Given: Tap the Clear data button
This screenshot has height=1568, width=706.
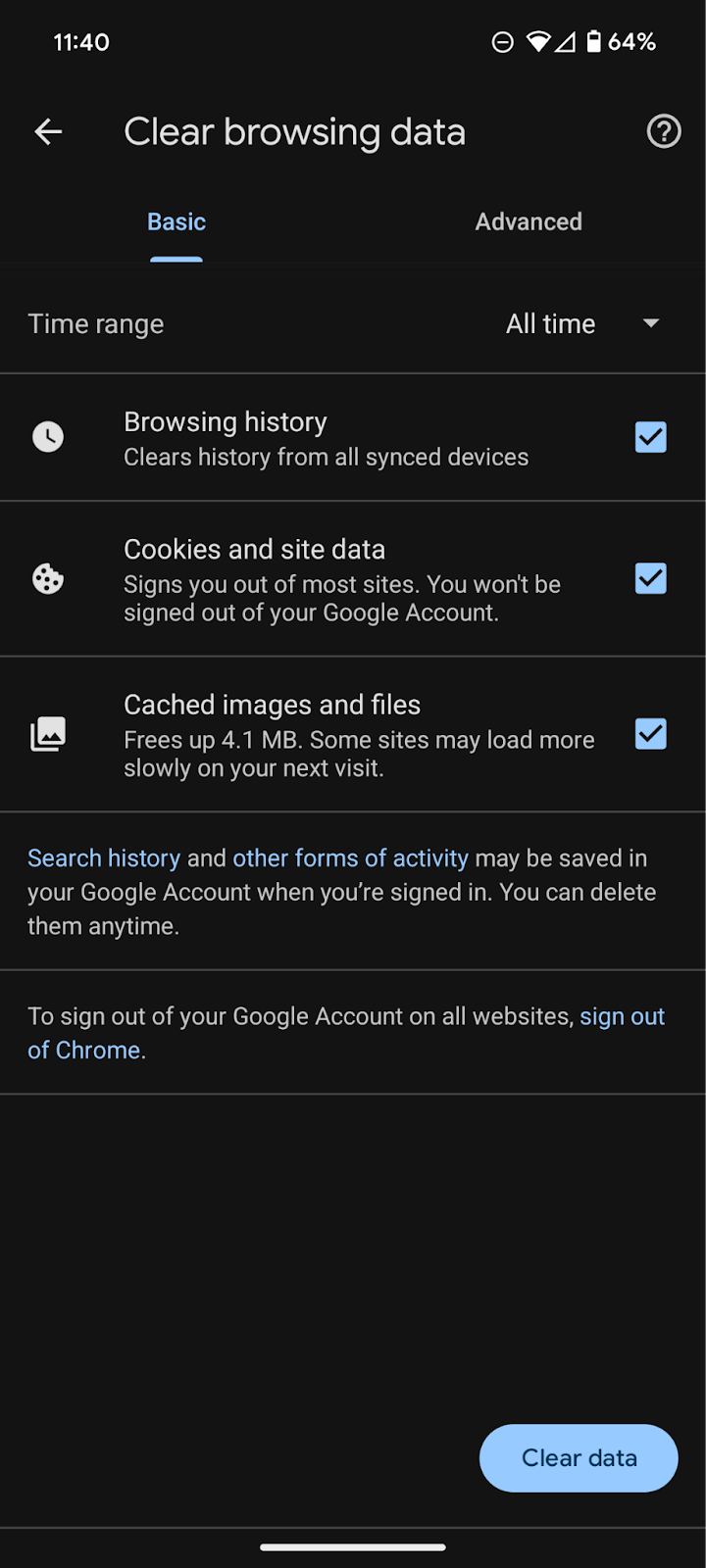Looking at the screenshot, I should 579,1458.
